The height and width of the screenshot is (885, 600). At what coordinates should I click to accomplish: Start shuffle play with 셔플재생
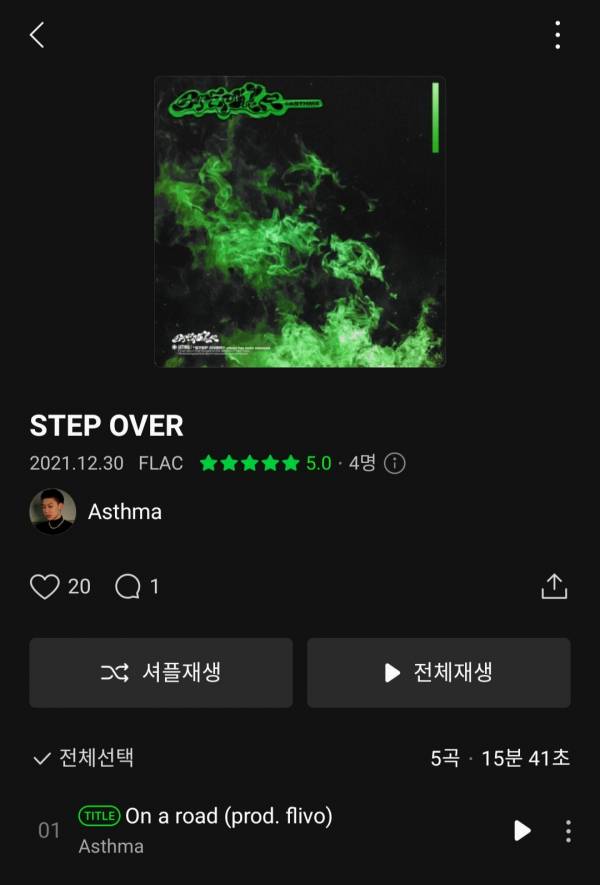tap(161, 673)
